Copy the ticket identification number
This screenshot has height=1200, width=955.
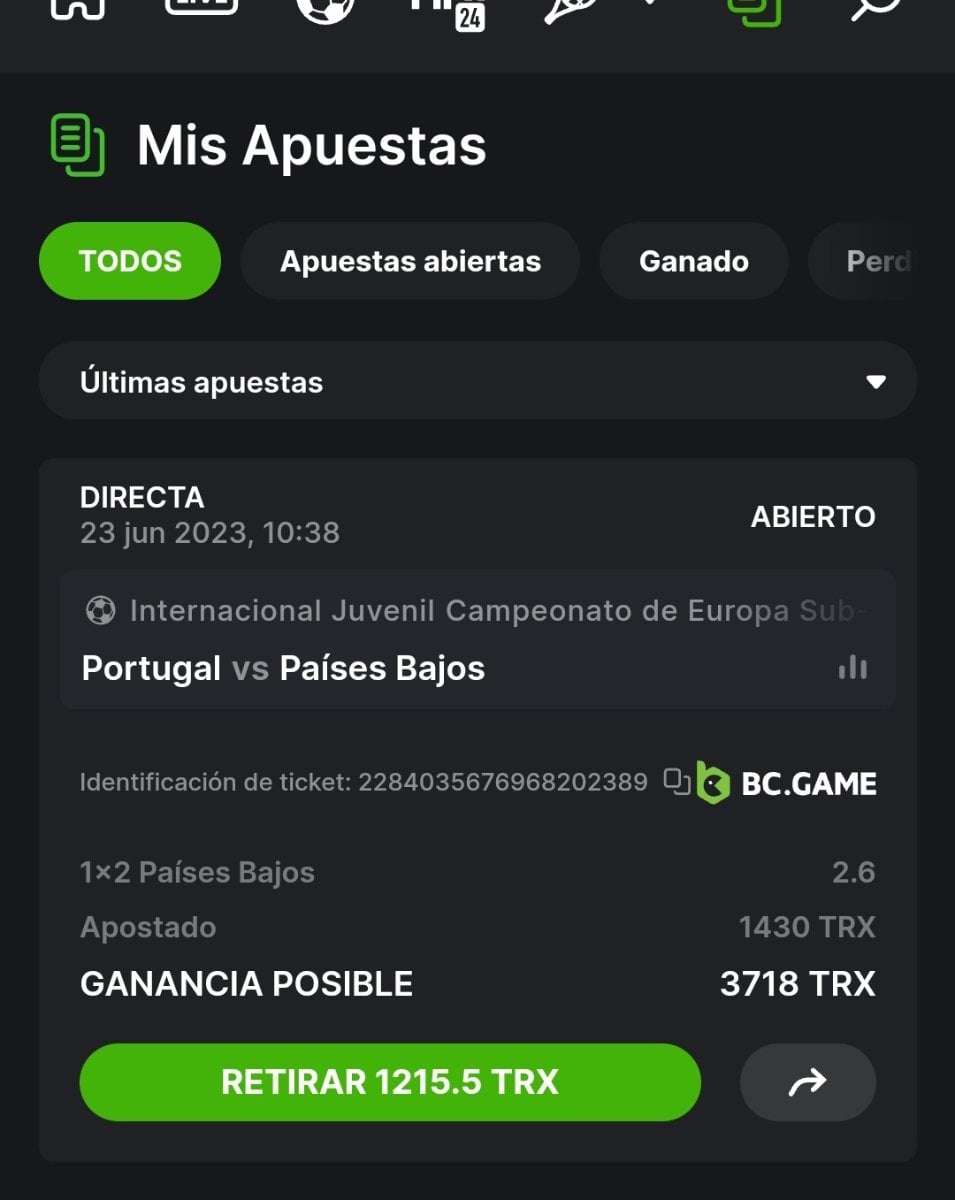coord(677,782)
